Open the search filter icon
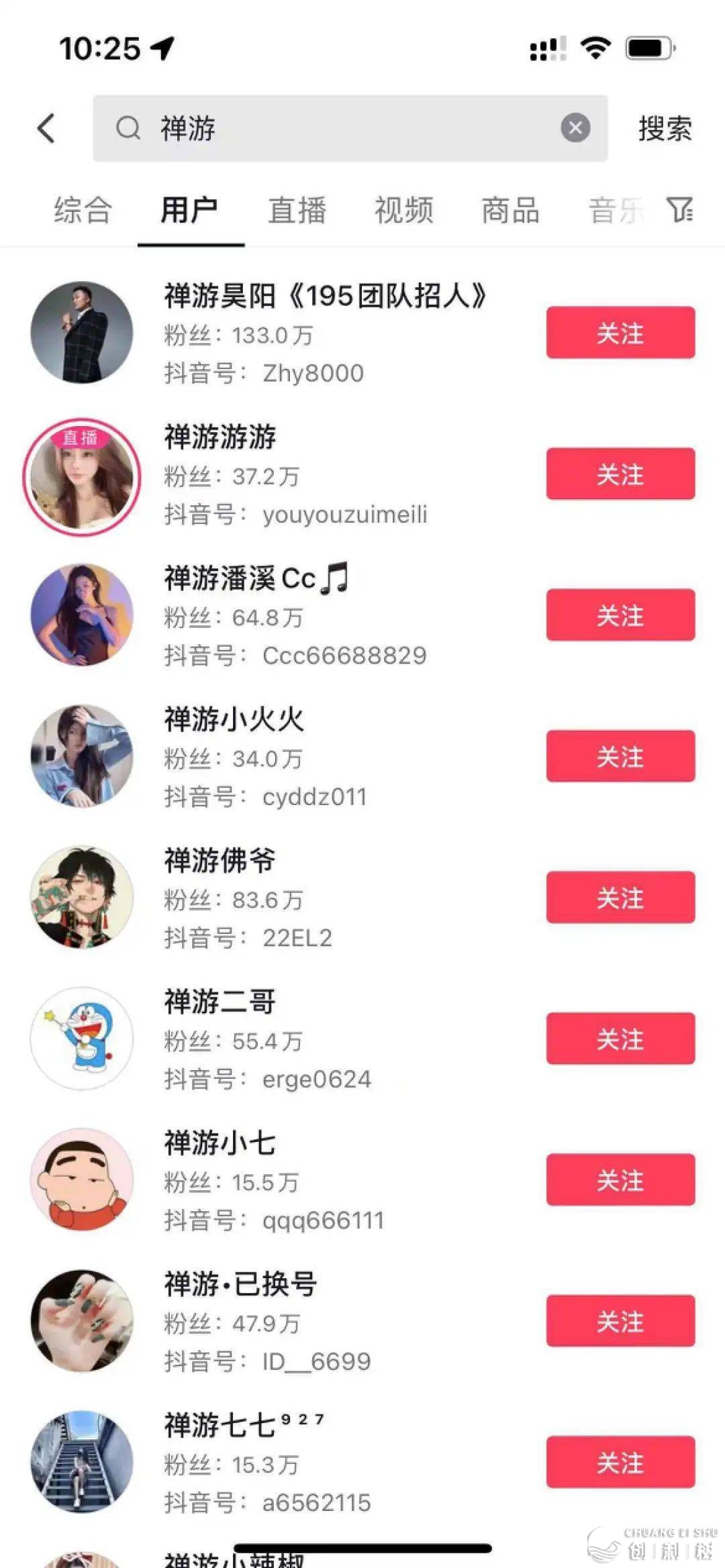 tap(679, 210)
